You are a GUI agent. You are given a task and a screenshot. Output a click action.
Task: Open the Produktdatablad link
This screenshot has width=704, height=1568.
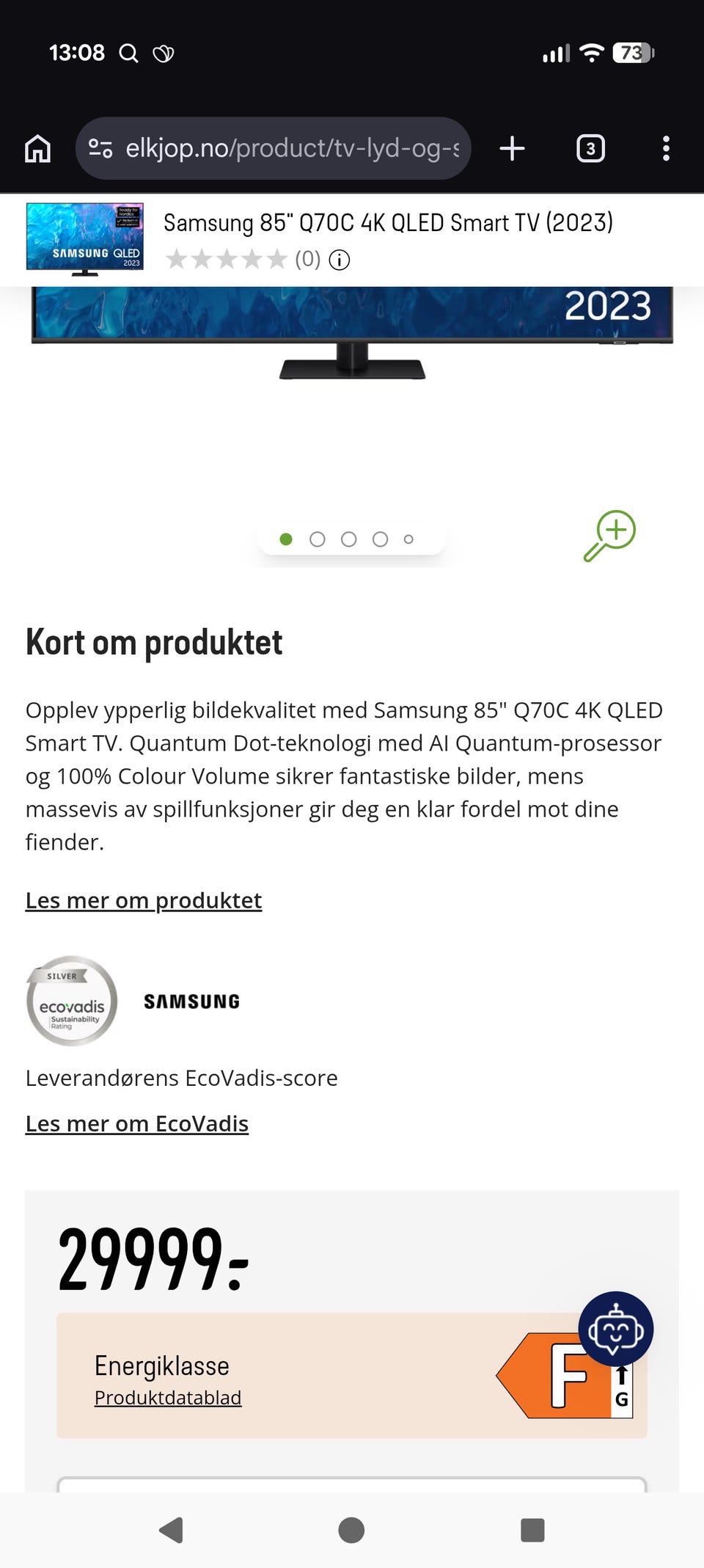[167, 1397]
